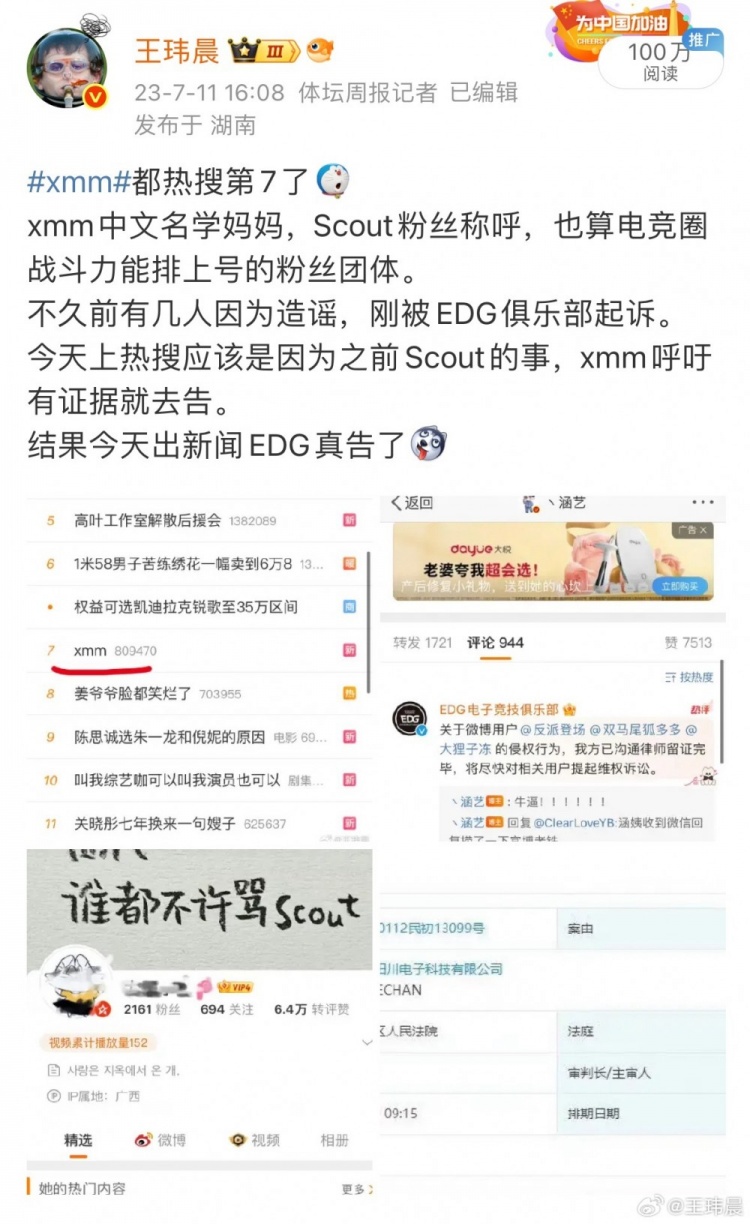
Task: Tap the username 王玮晨
Action: coord(178,50)
